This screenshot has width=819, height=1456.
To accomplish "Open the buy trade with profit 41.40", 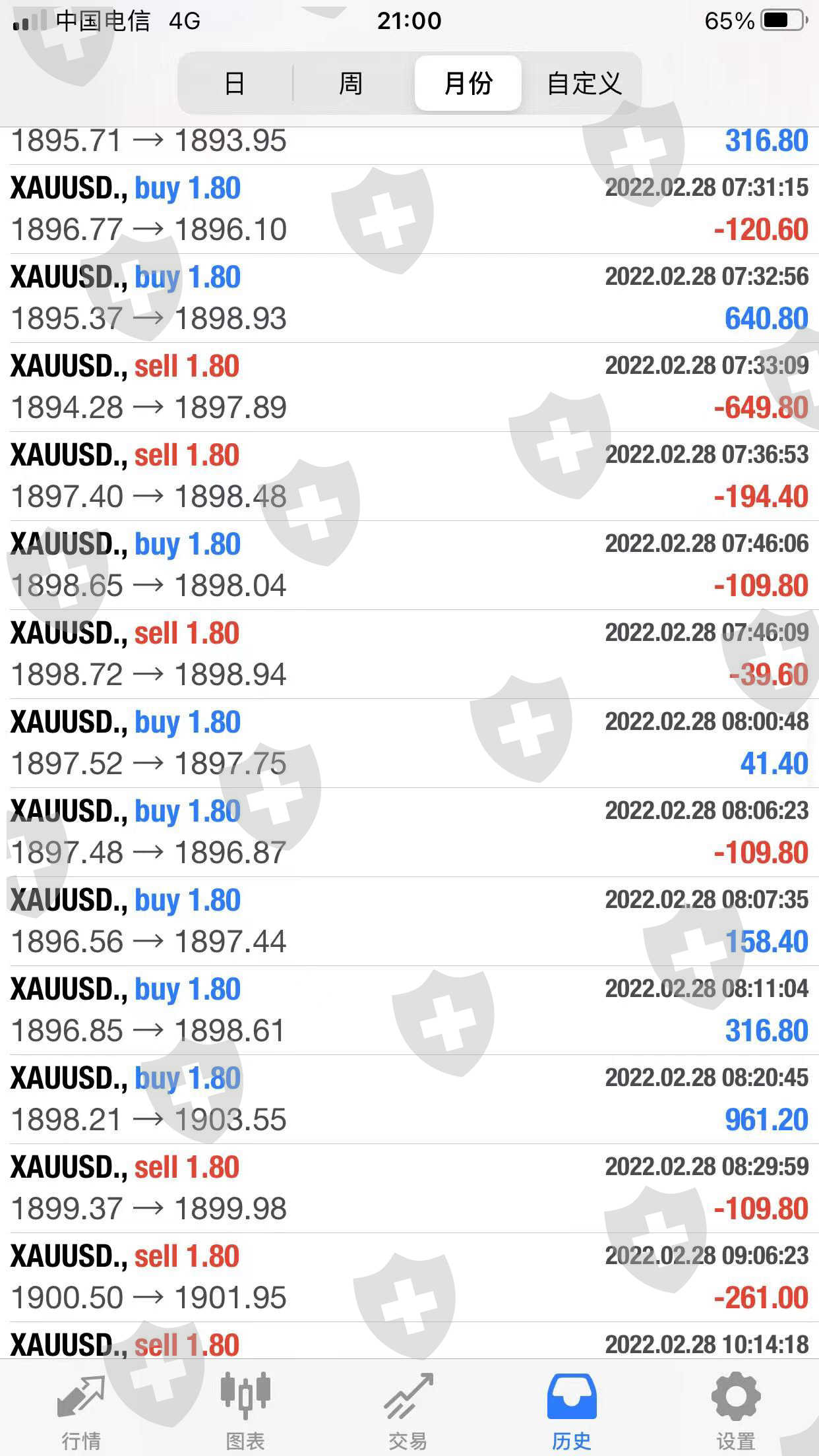I will pyautogui.click(x=409, y=743).
